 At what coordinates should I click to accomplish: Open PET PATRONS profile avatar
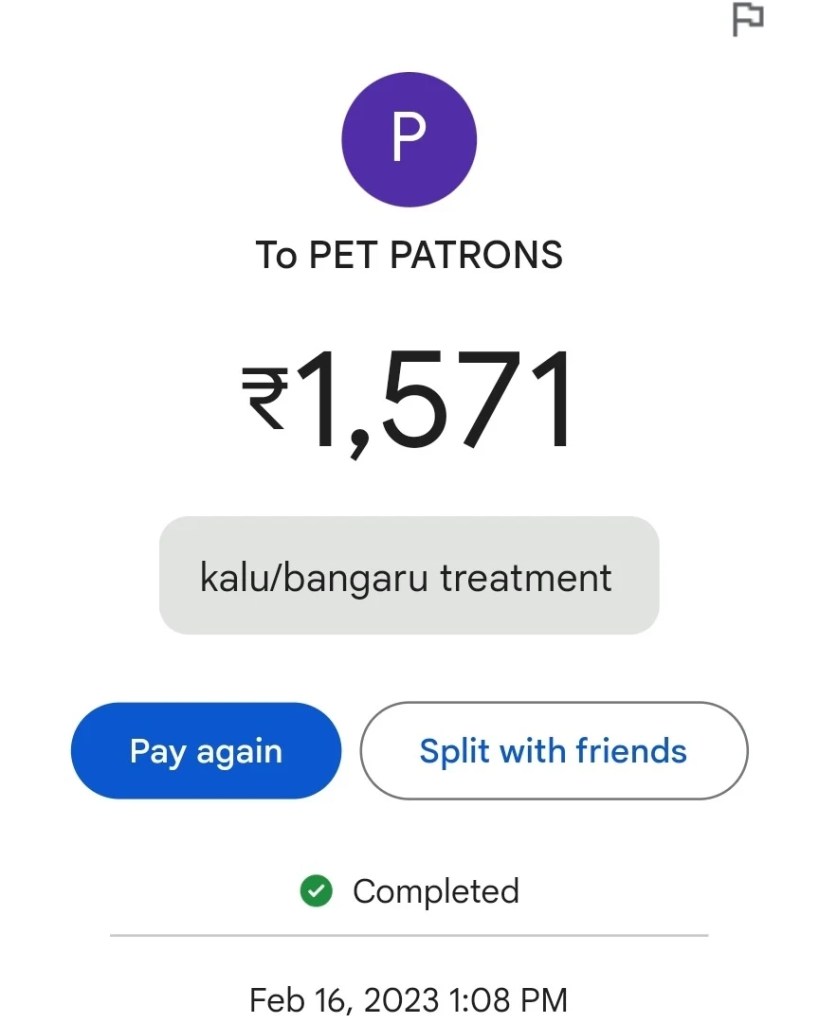409,139
